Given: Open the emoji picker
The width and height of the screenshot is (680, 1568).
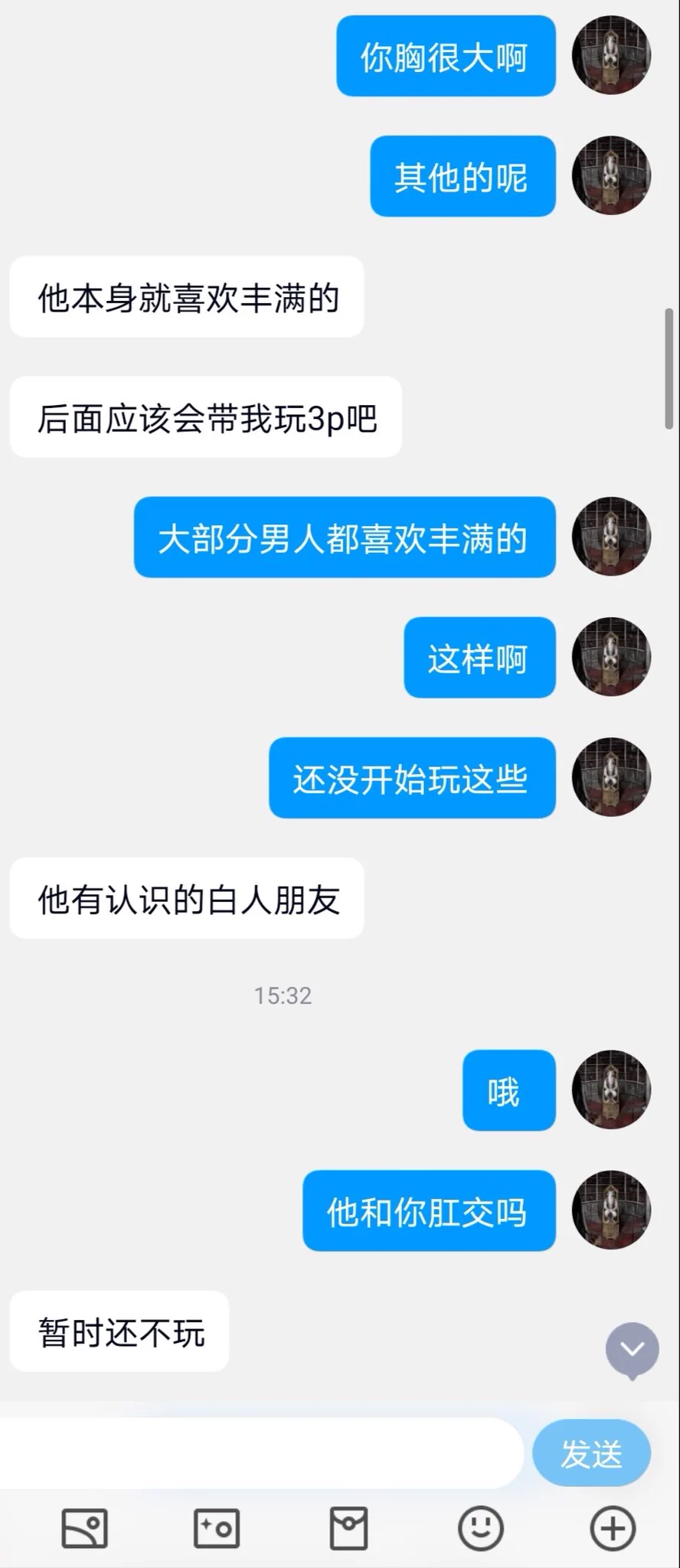Looking at the screenshot, I should coord(480,1528).
